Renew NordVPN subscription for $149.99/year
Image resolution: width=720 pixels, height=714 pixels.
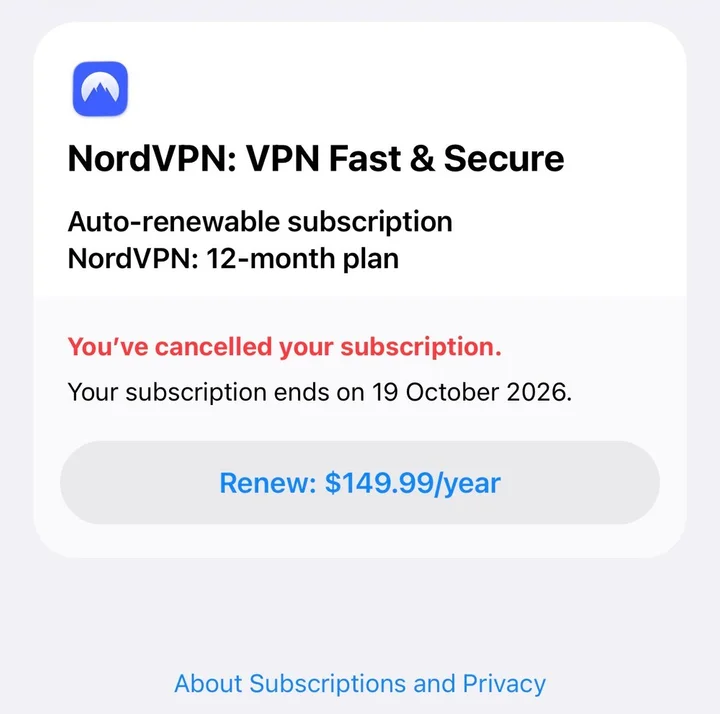(360, 484)
